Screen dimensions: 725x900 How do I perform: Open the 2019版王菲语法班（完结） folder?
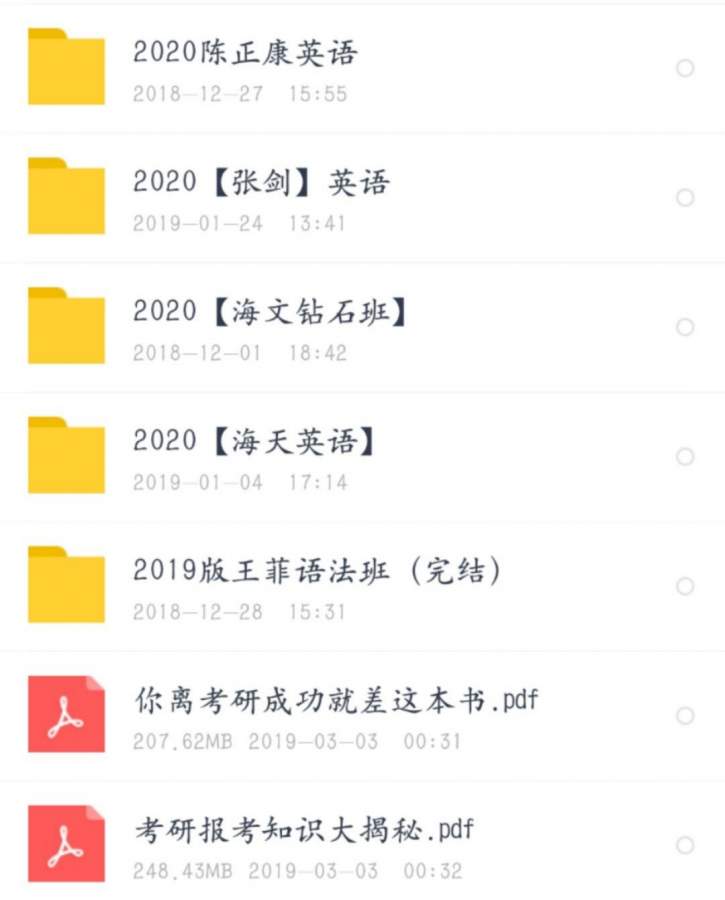click(x=317, y=571)
